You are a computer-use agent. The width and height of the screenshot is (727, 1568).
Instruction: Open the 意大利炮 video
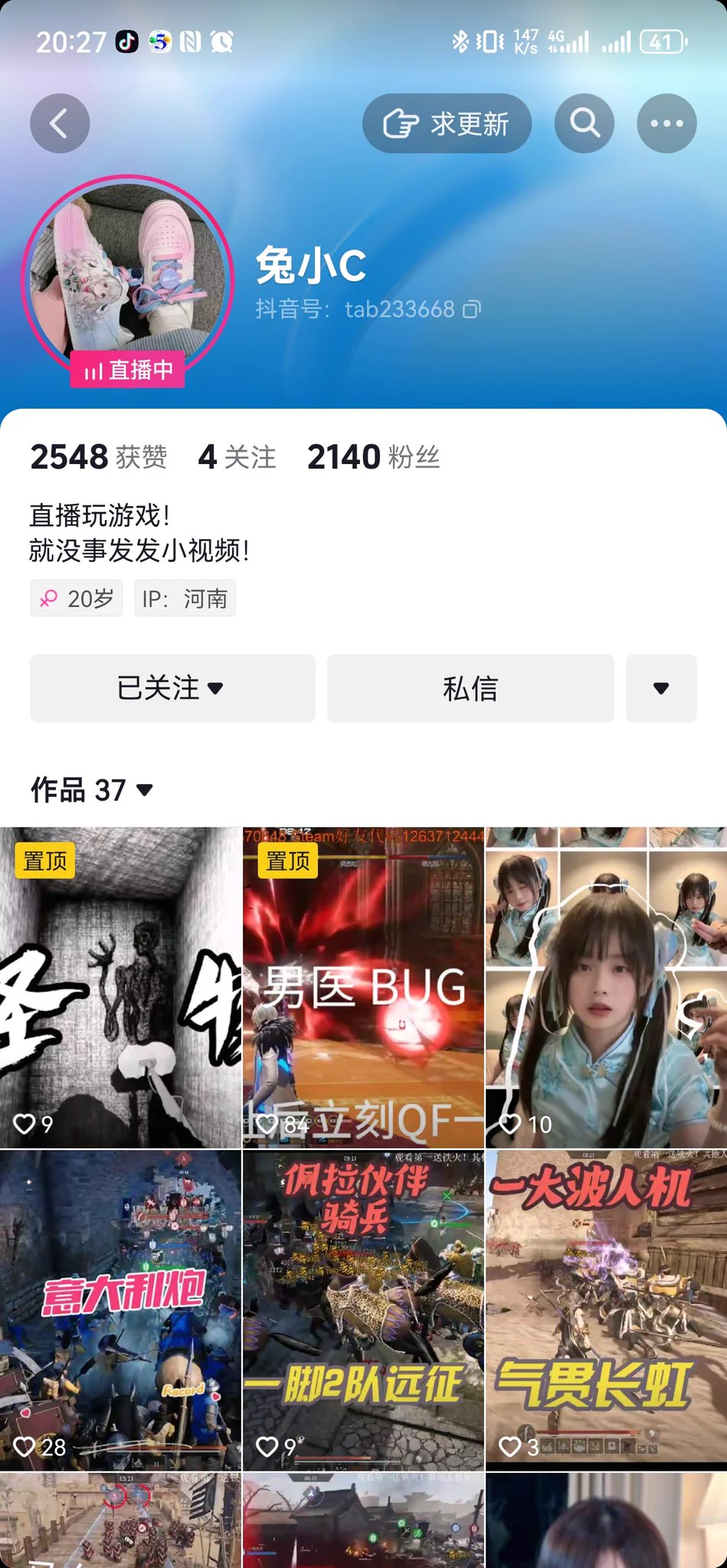(120, 1309)
